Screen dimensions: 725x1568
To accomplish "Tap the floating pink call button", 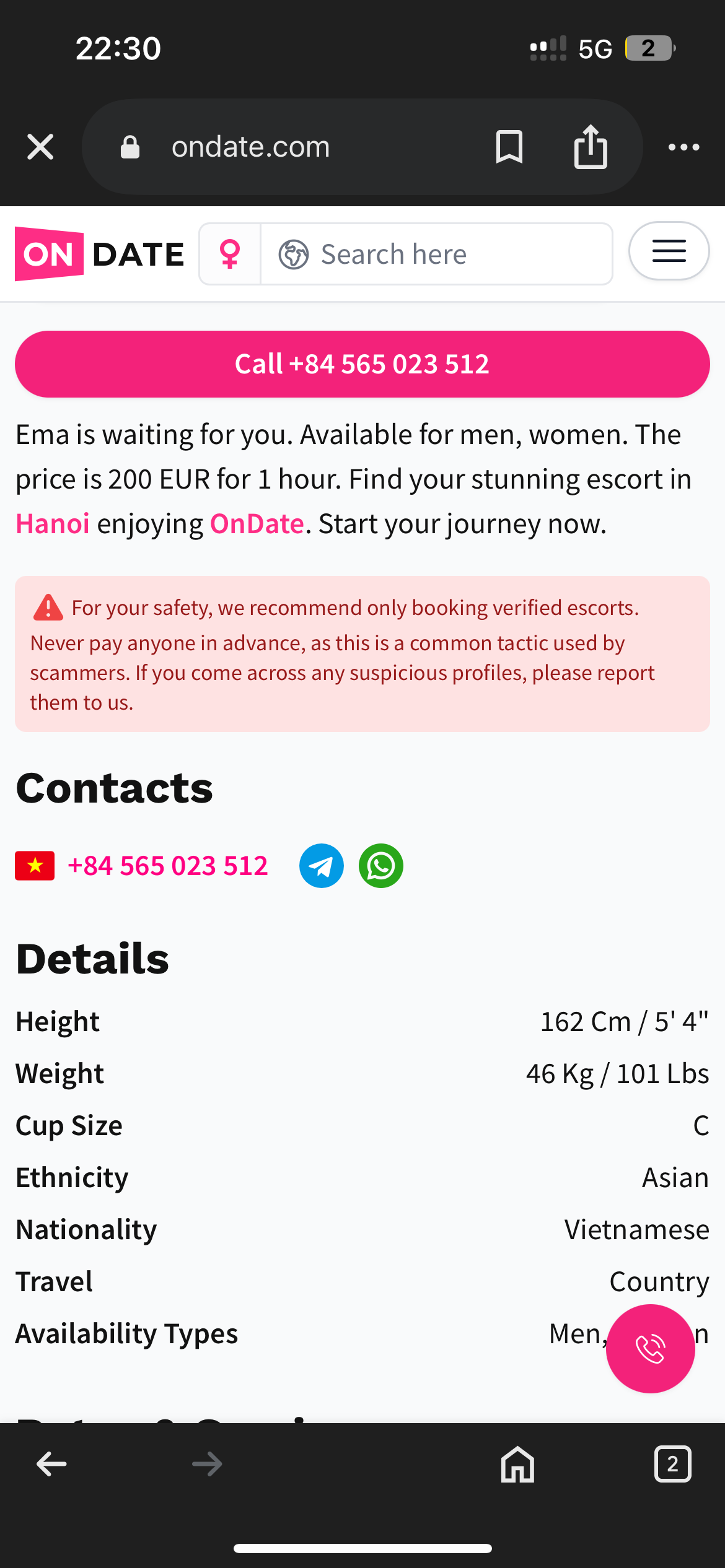I will point(650,1349).
